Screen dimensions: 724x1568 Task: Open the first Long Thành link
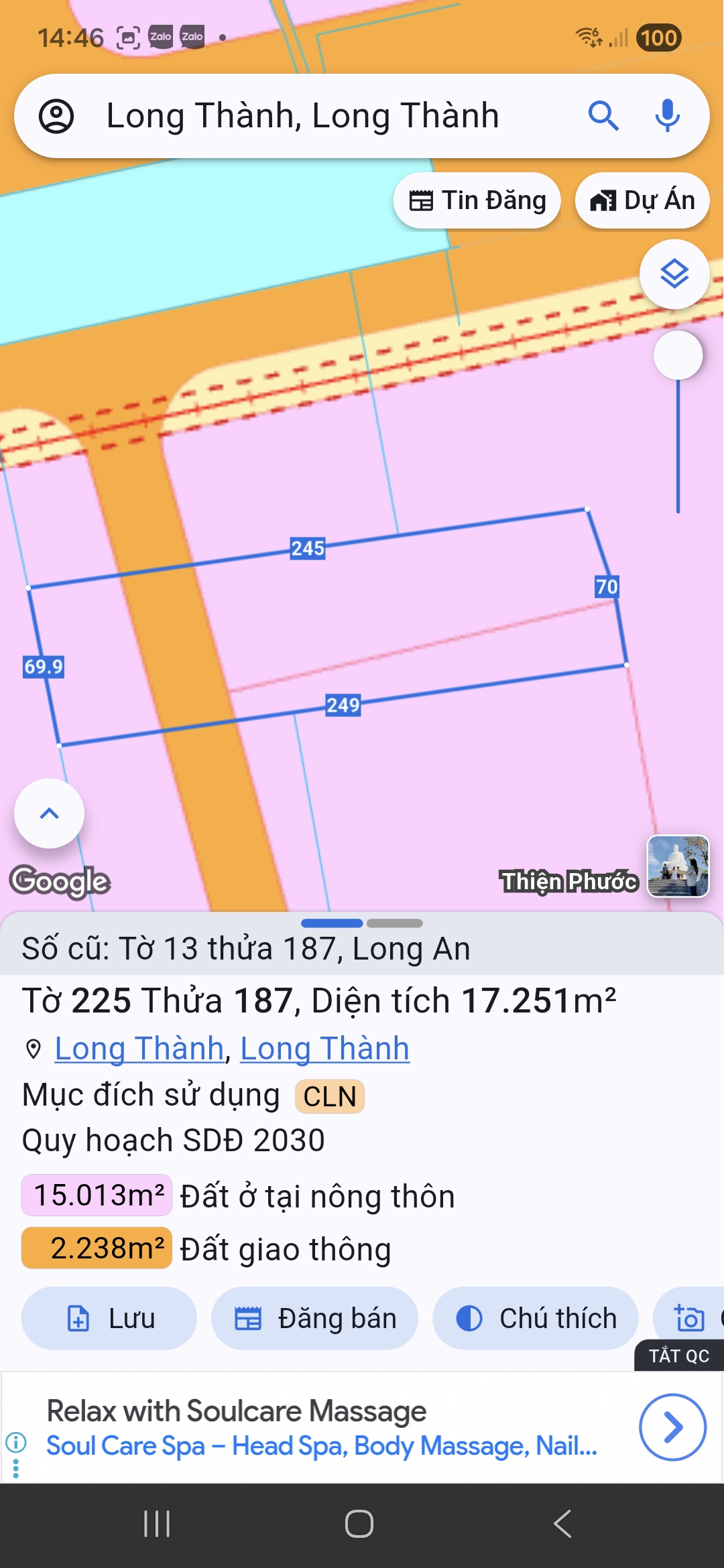tap(139, 1049)
